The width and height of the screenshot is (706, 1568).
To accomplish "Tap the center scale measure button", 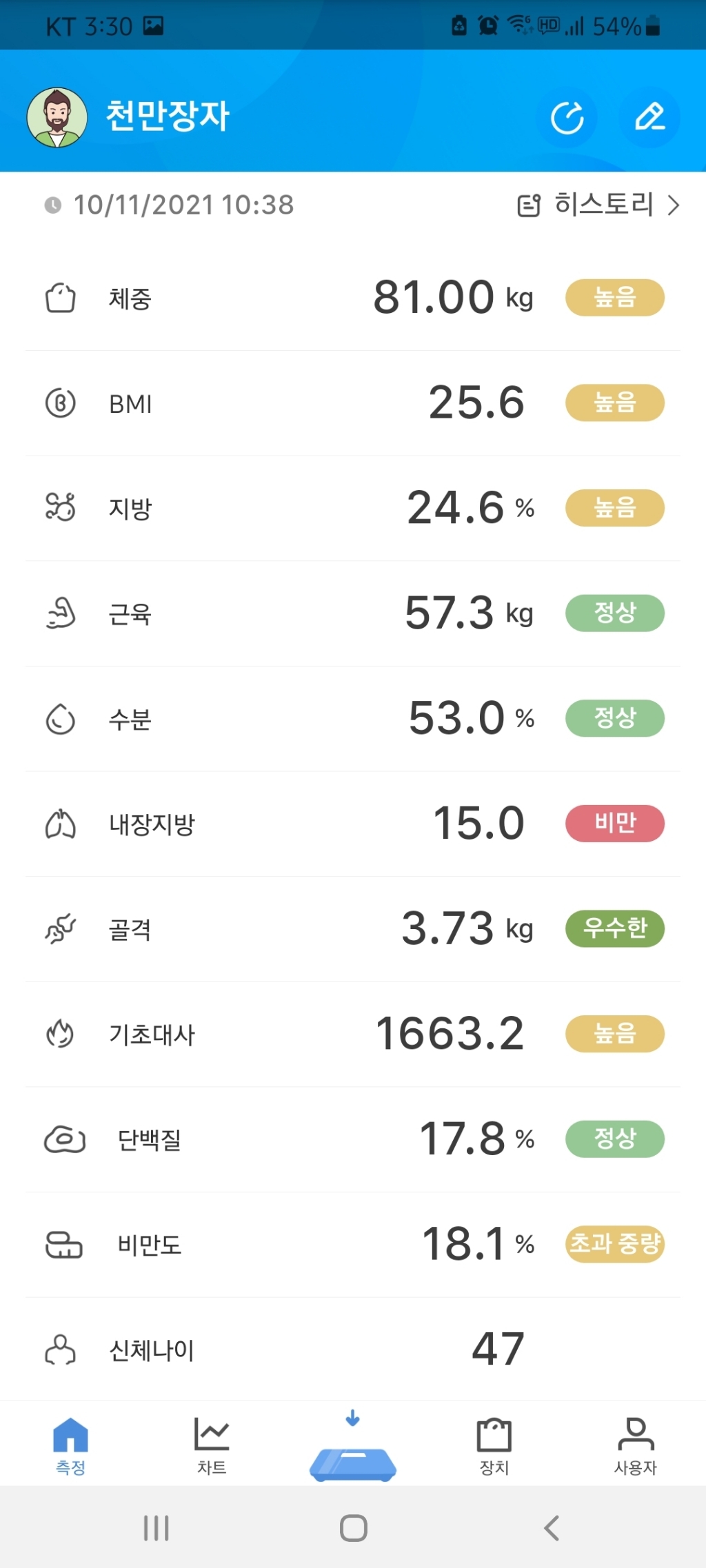I will click(353, 1447).
